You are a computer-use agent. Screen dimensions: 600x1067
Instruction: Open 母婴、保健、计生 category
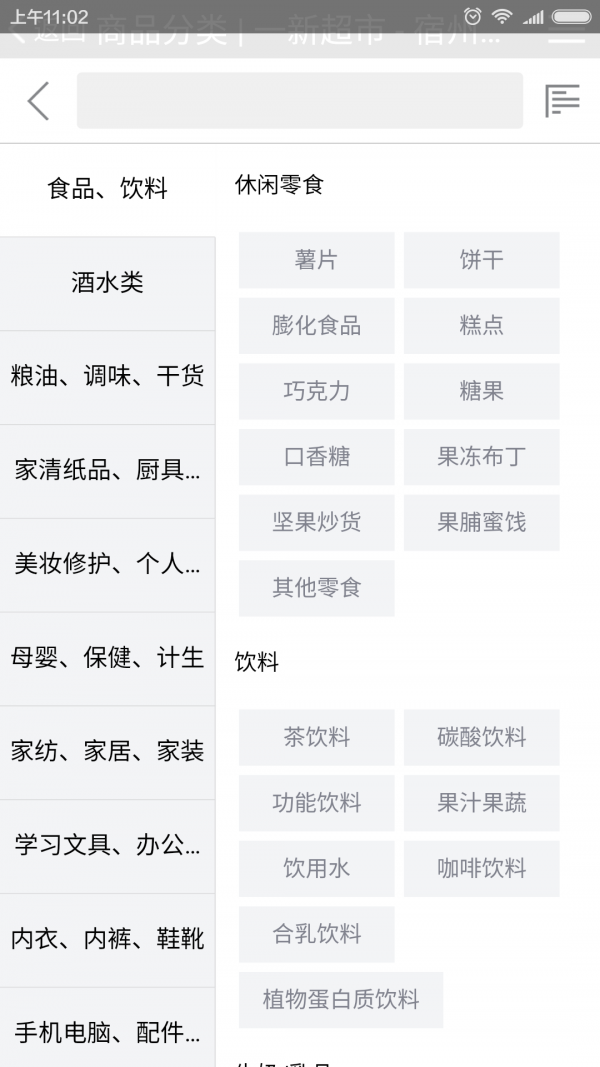[x=107, y=658]
